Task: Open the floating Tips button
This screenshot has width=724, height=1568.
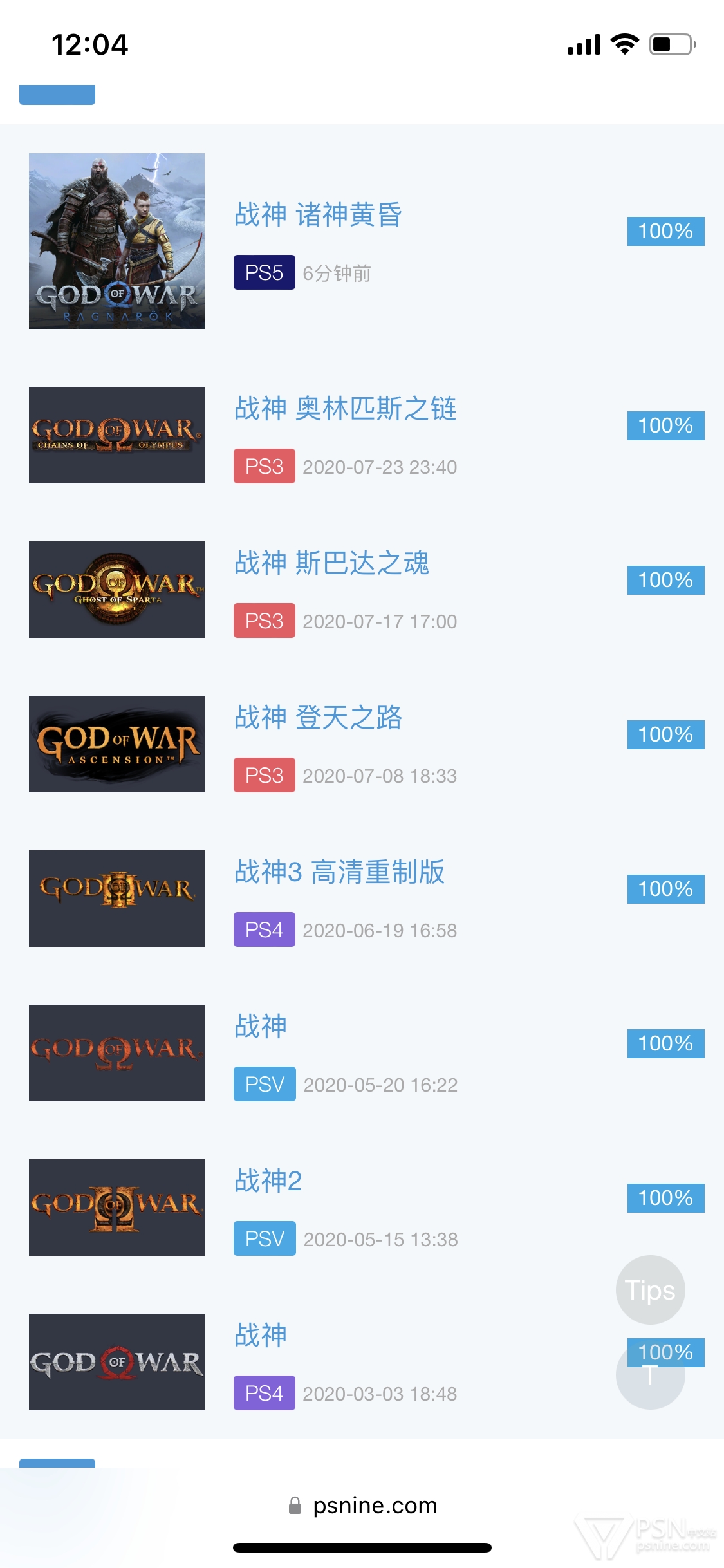Action: point(650,1290)
